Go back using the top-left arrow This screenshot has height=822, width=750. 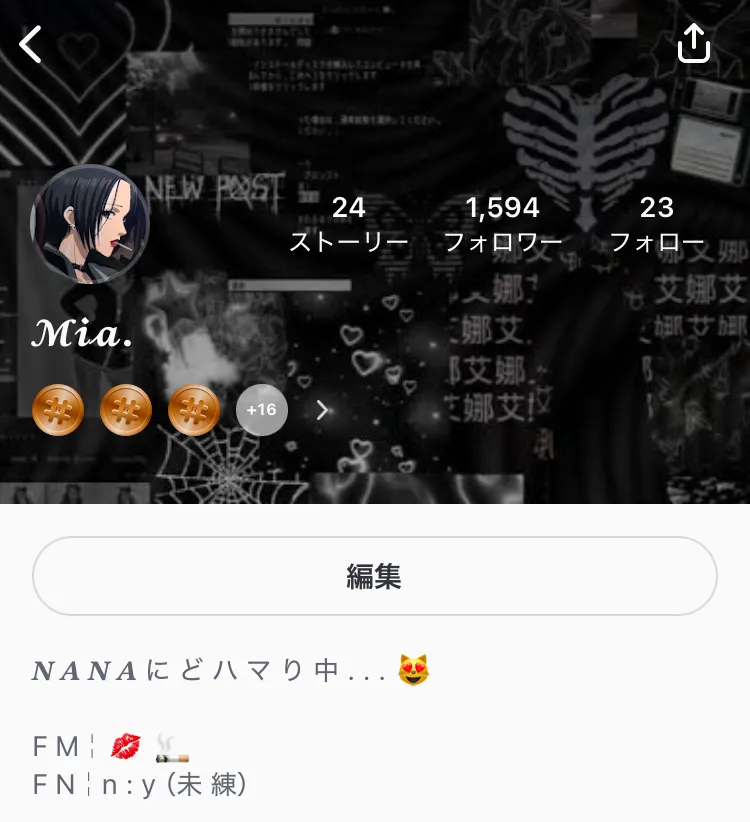[x=31, y=45]
